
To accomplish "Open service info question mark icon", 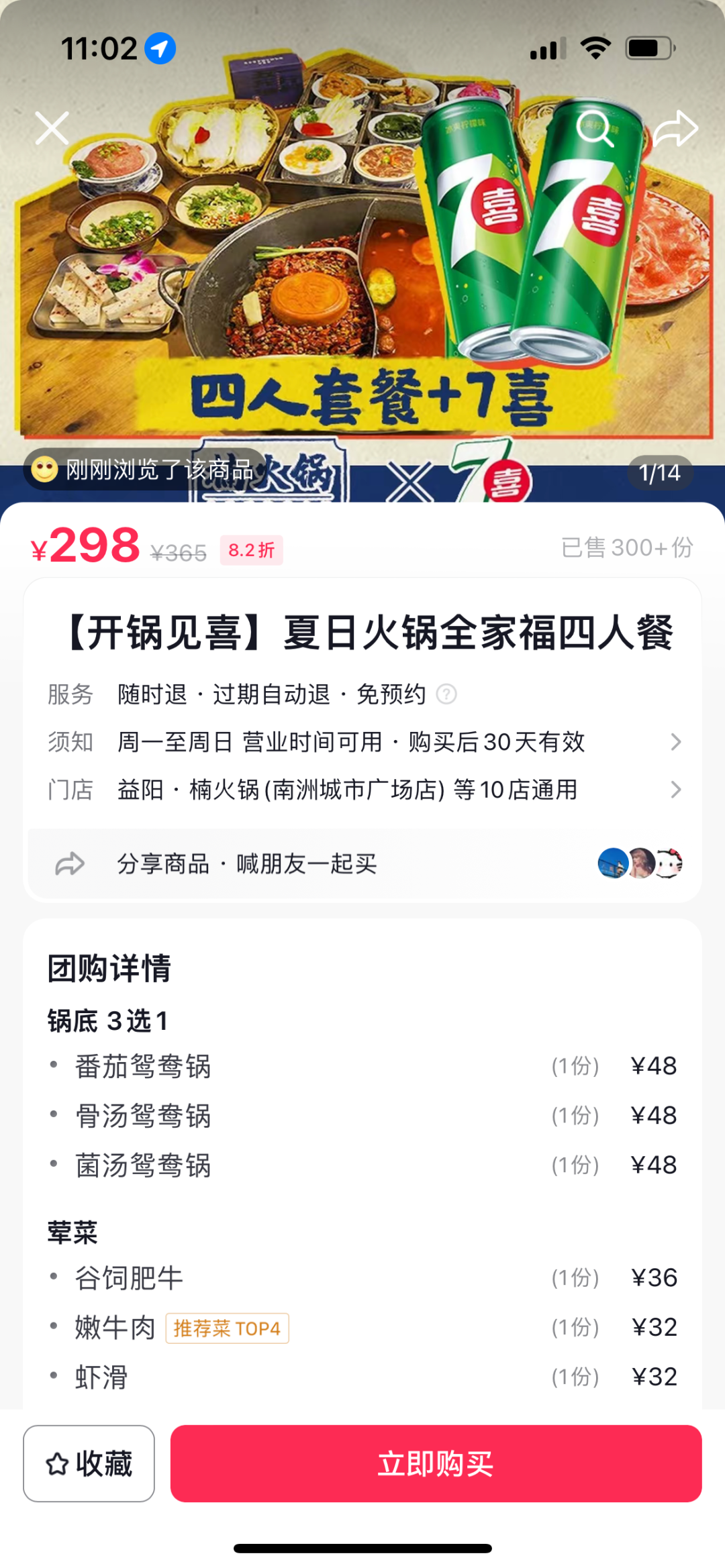I will (446, 694).
